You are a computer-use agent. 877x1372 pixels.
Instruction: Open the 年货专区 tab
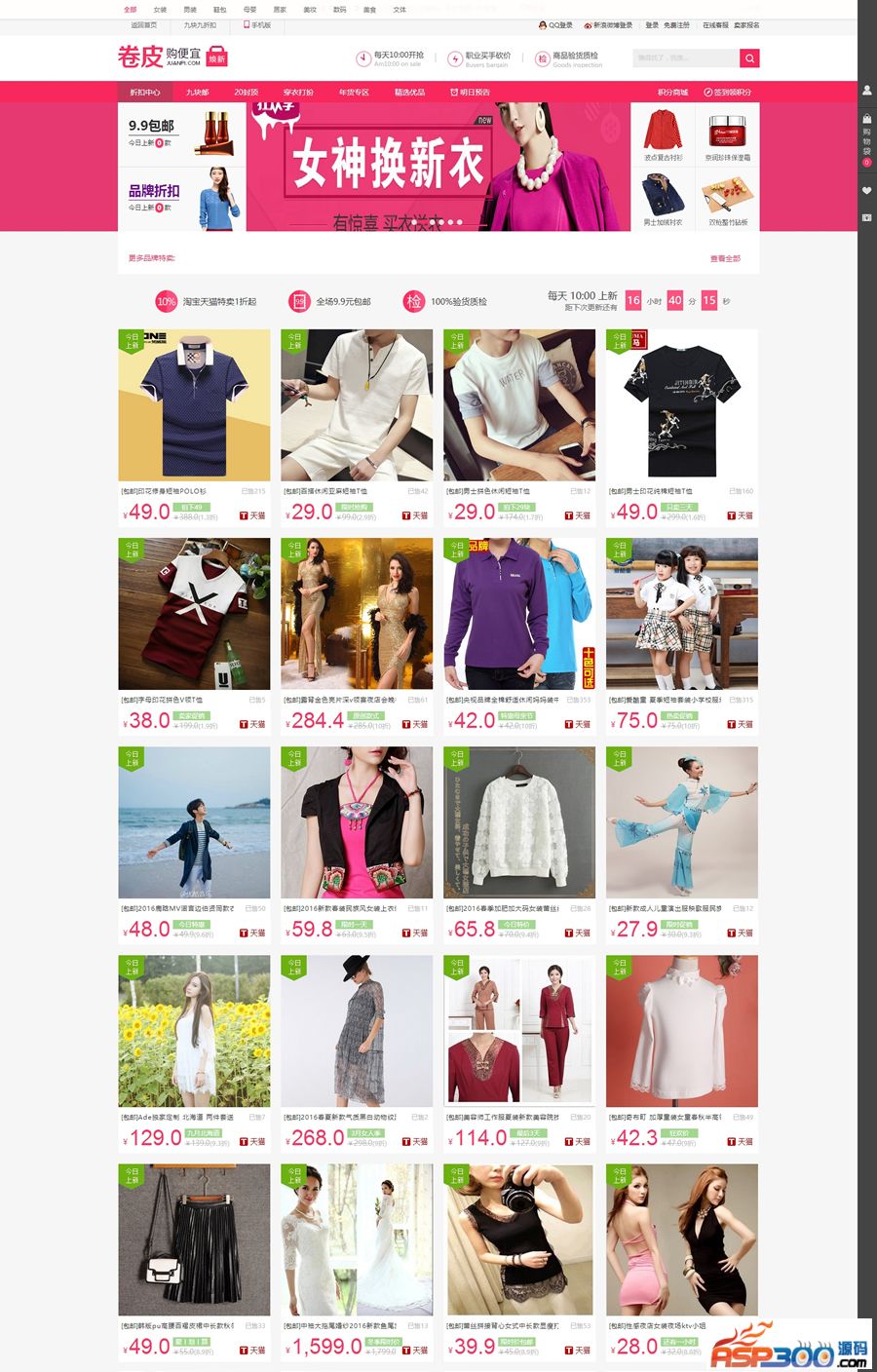pos(354,93)
